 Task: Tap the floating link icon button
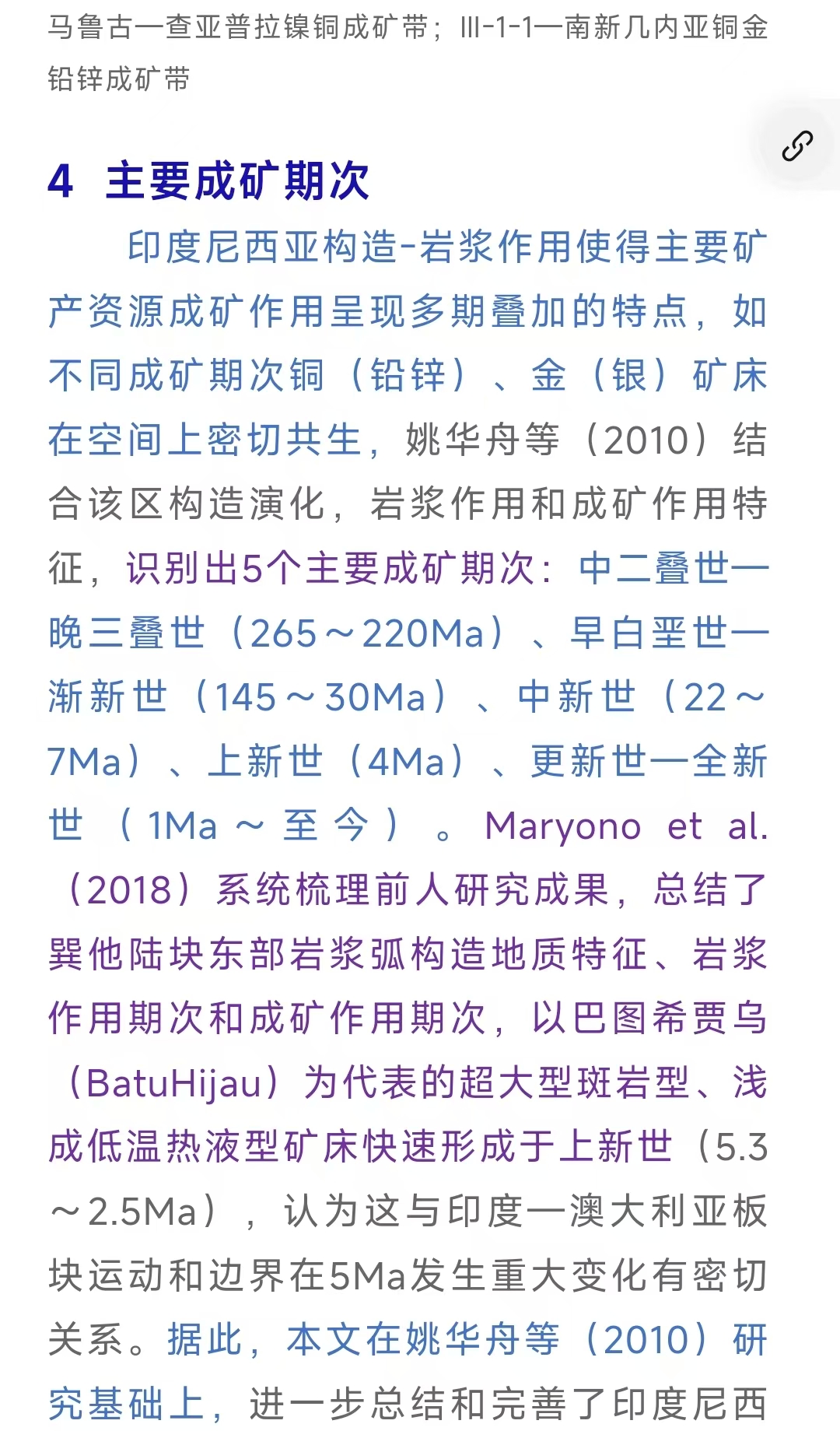pyautogui.click(x=798, y=146)
